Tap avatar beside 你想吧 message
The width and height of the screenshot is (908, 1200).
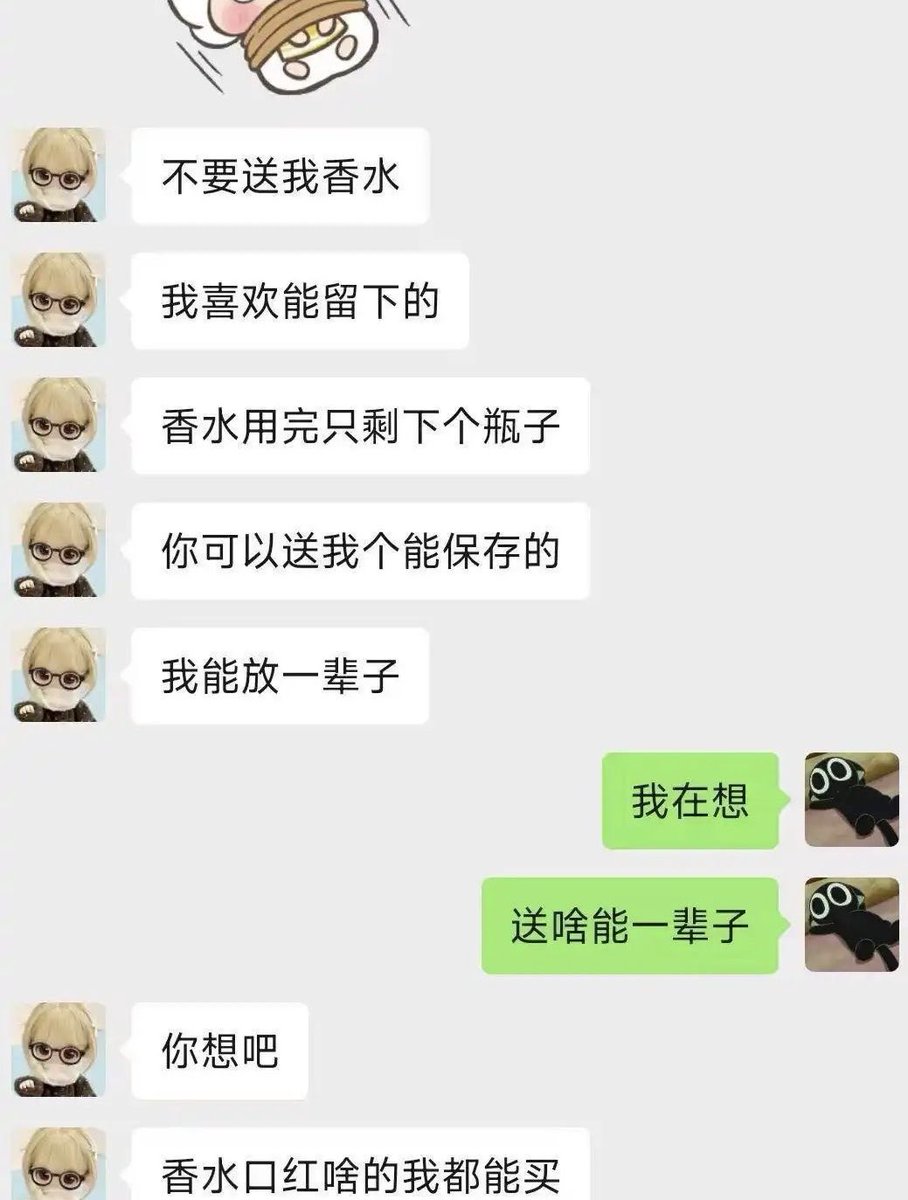pyautogui.click(x=59, y=1050)
